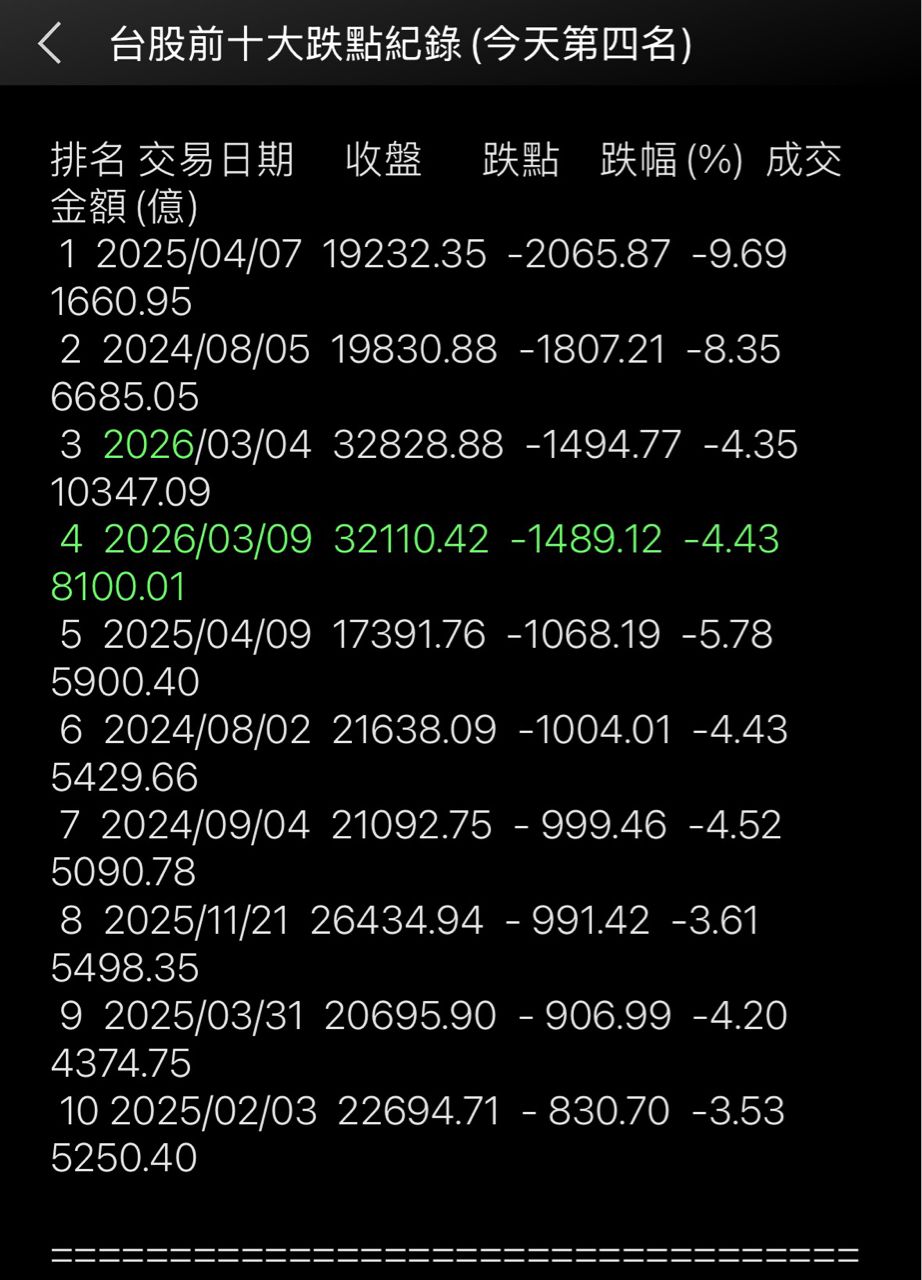Go back using the top-left arrow
Viewport: 922px width, 1280px height.
(x=49, y=45)
